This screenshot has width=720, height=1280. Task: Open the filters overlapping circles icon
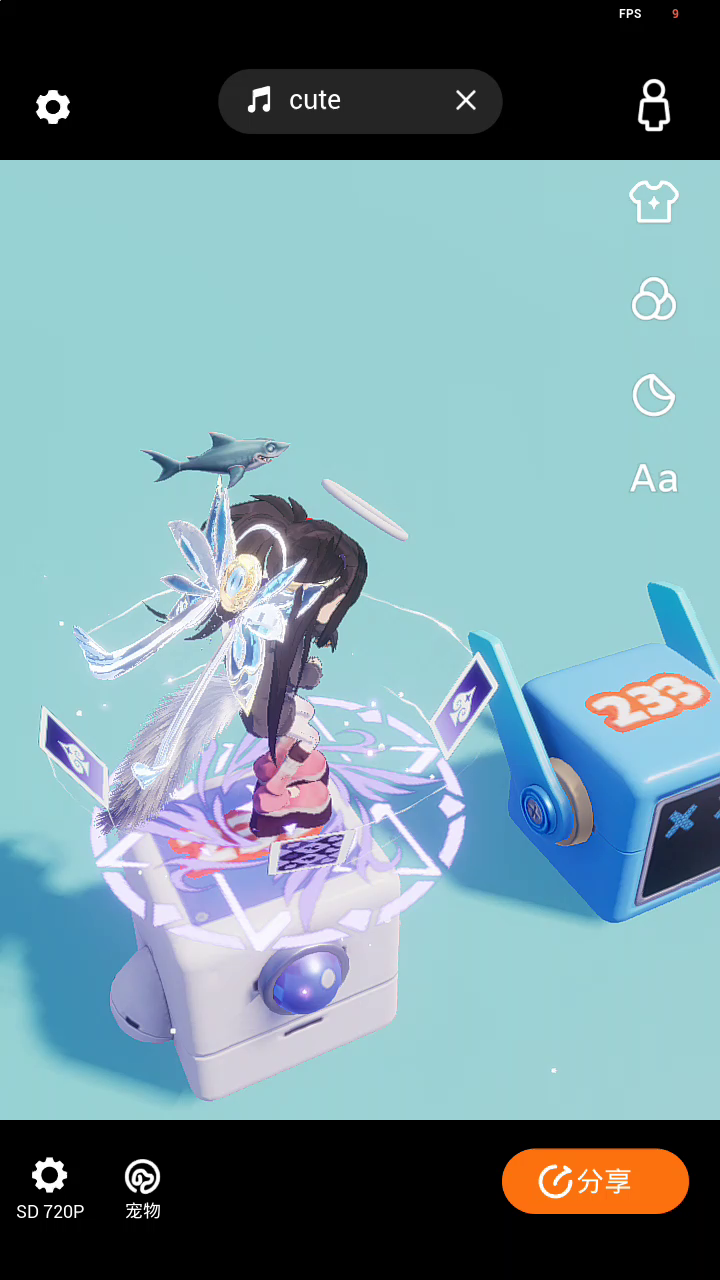click(x=654, y=299)
